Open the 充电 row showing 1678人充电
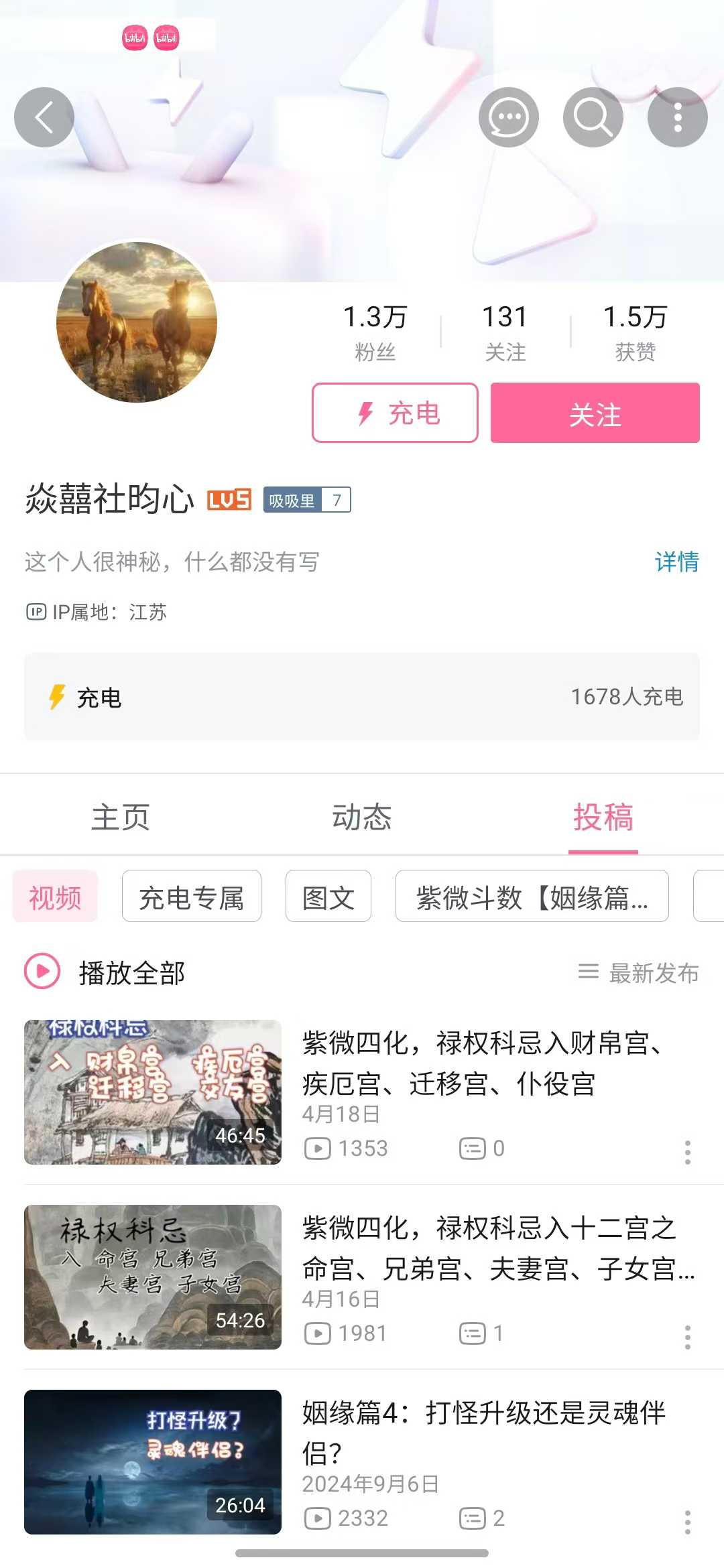The image size is (724, 1568). coord(362,697)
